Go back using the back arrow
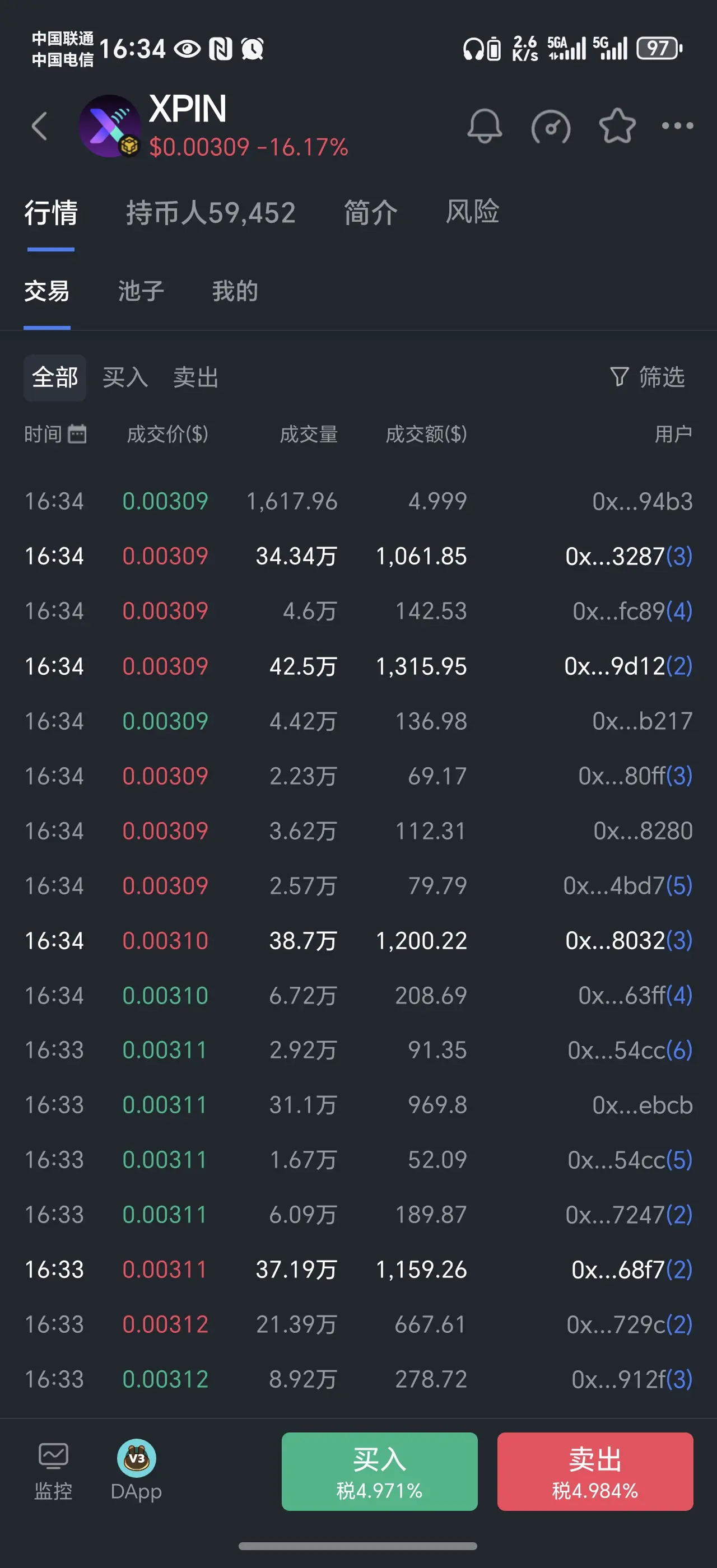 tap(40, 126)
